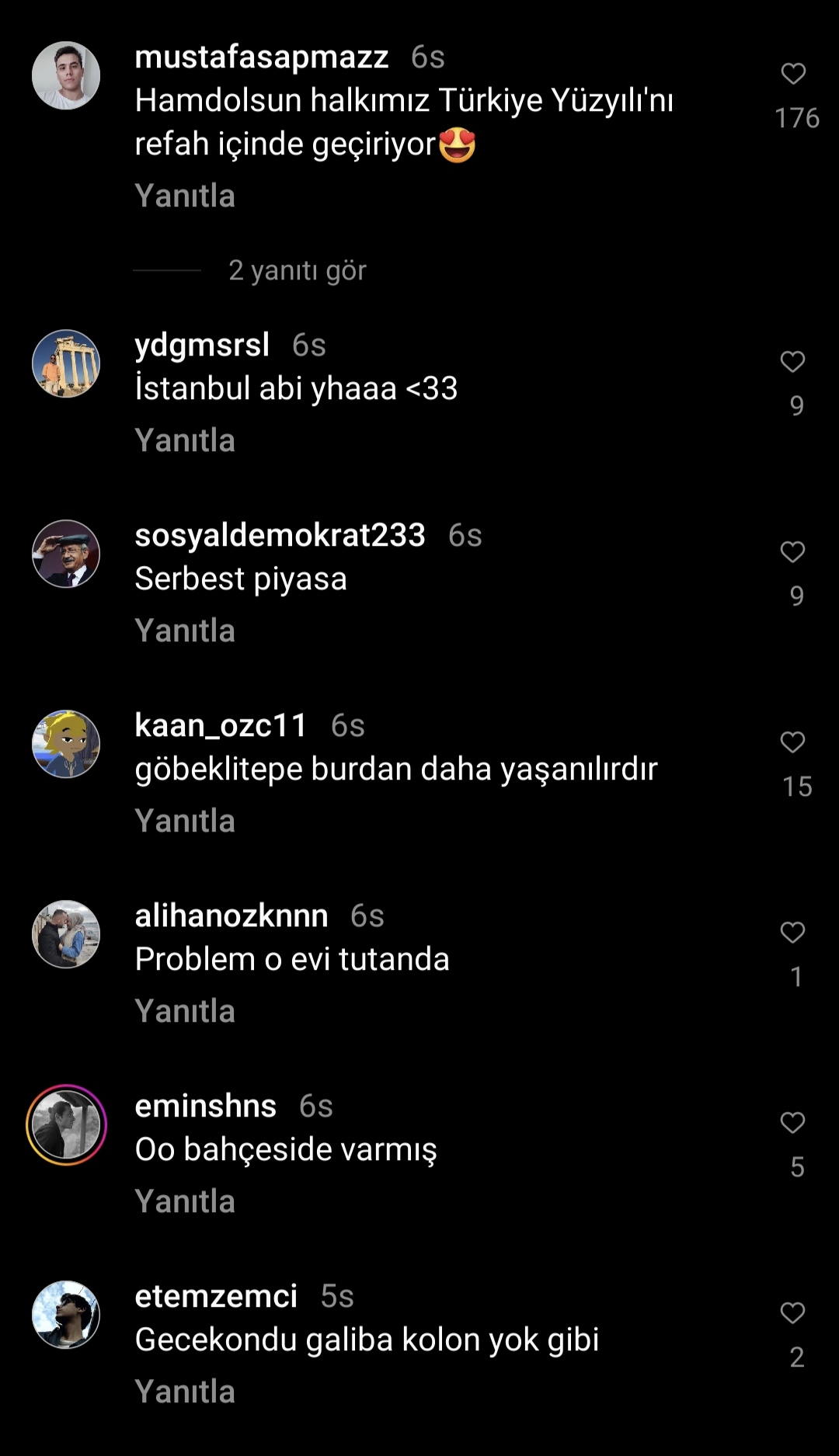Like mustafasapmazz's comment
The width and height of the screenshot is (839, 1456).
(792, 74)
